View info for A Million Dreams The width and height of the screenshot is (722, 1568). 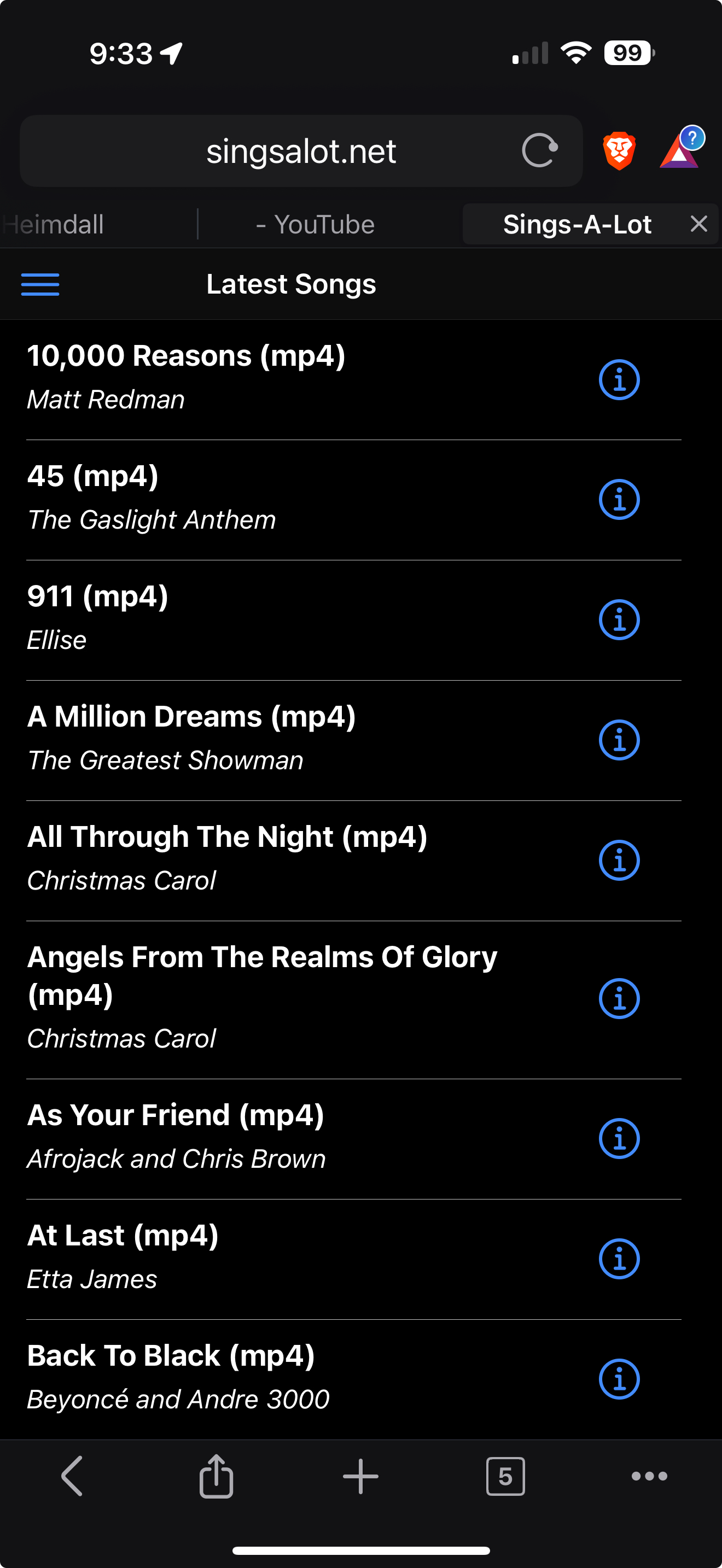(x=619, y=740)
